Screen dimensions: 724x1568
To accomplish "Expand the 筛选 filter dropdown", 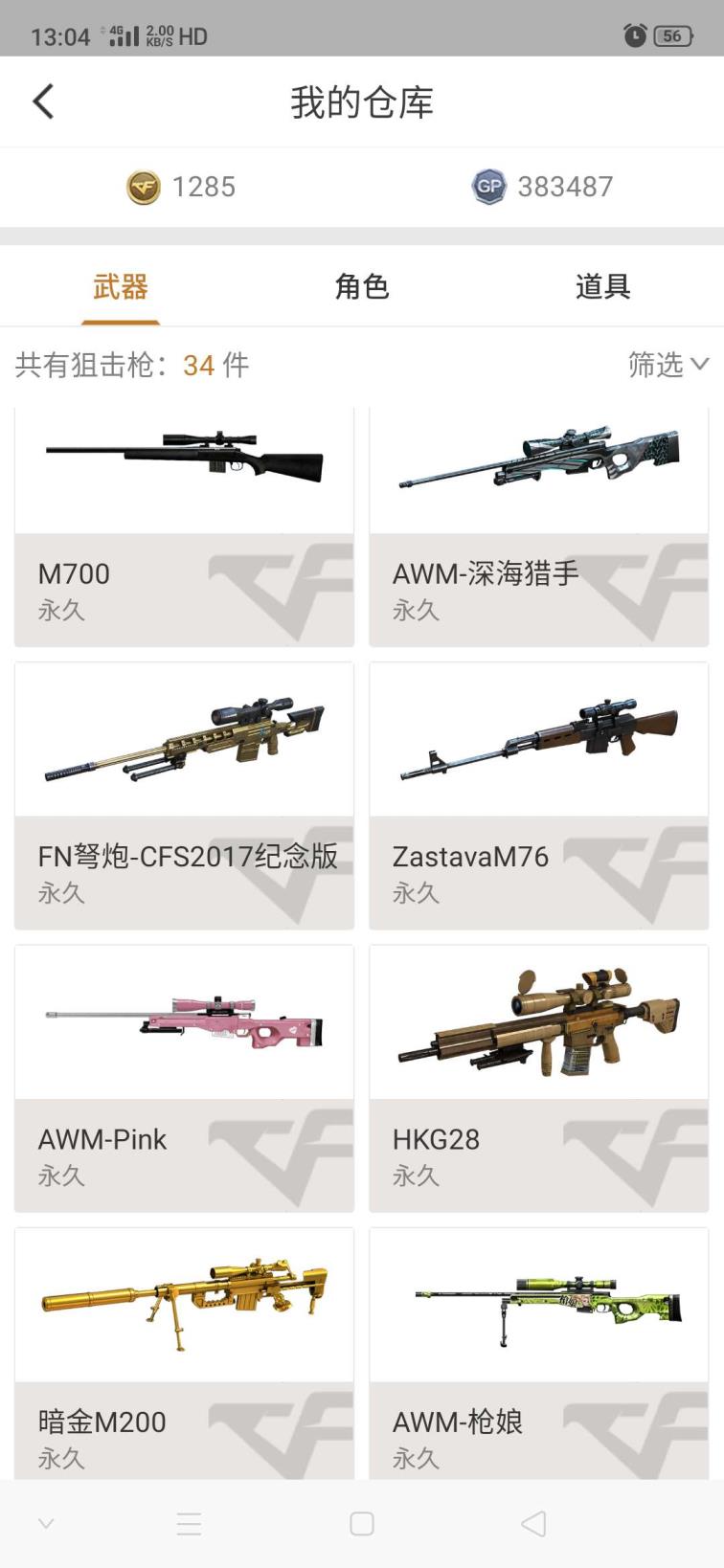I will click(x=667, y=365).
